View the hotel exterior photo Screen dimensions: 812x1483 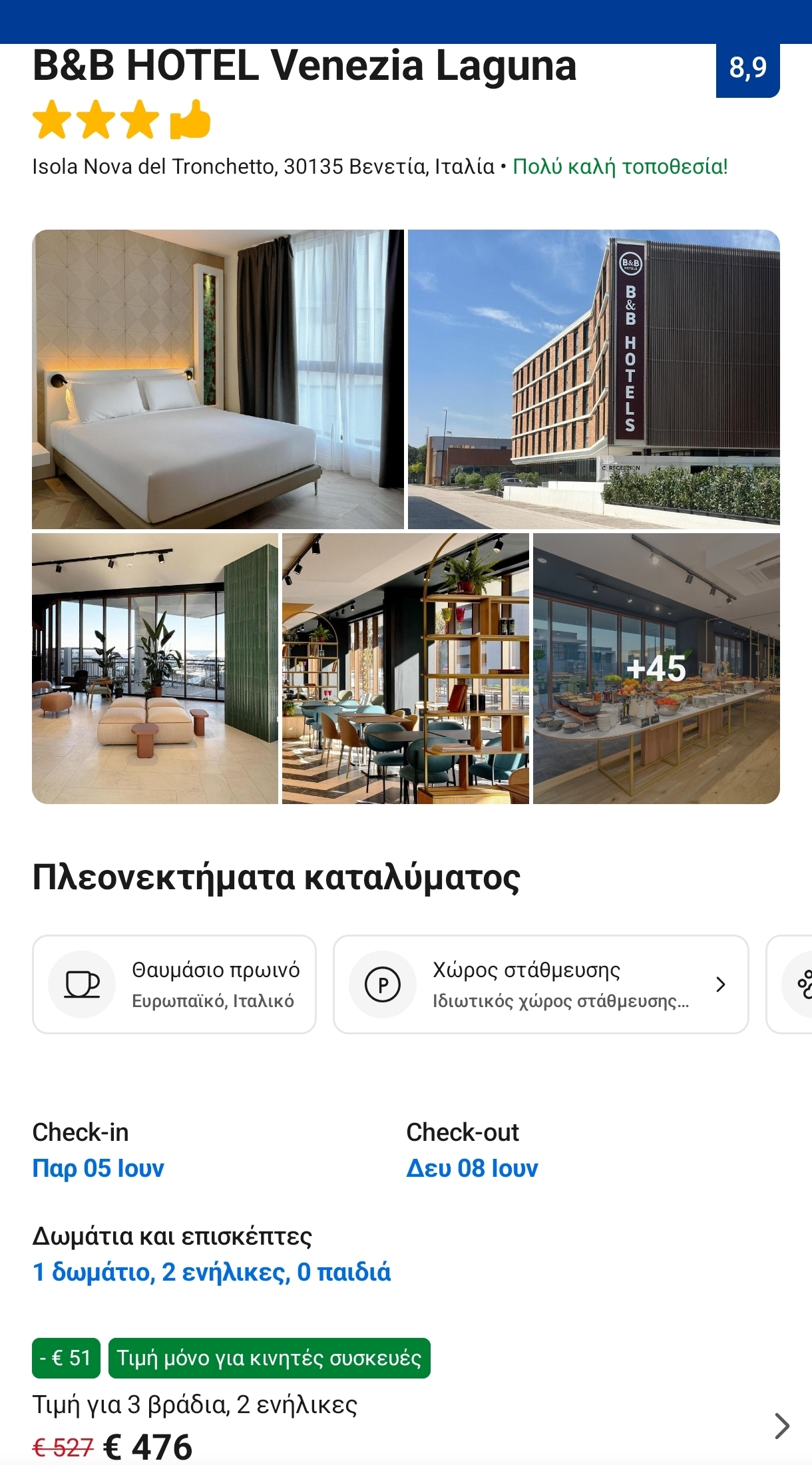click(x=593, y=379)
